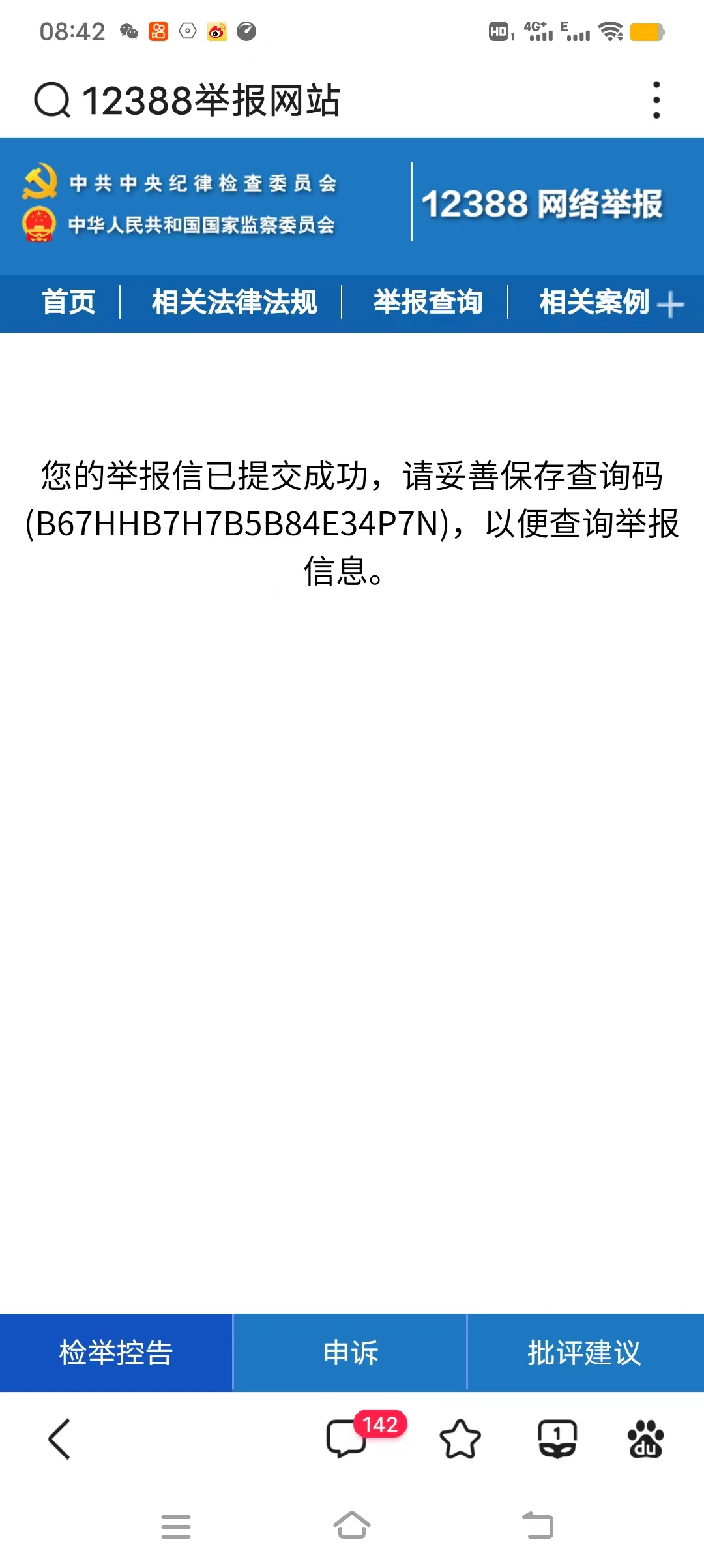Image resolution: width=704 pixels, height=1568 pixels.
Task: Select the 检举控告 bottom tab
Action: 116,1352
